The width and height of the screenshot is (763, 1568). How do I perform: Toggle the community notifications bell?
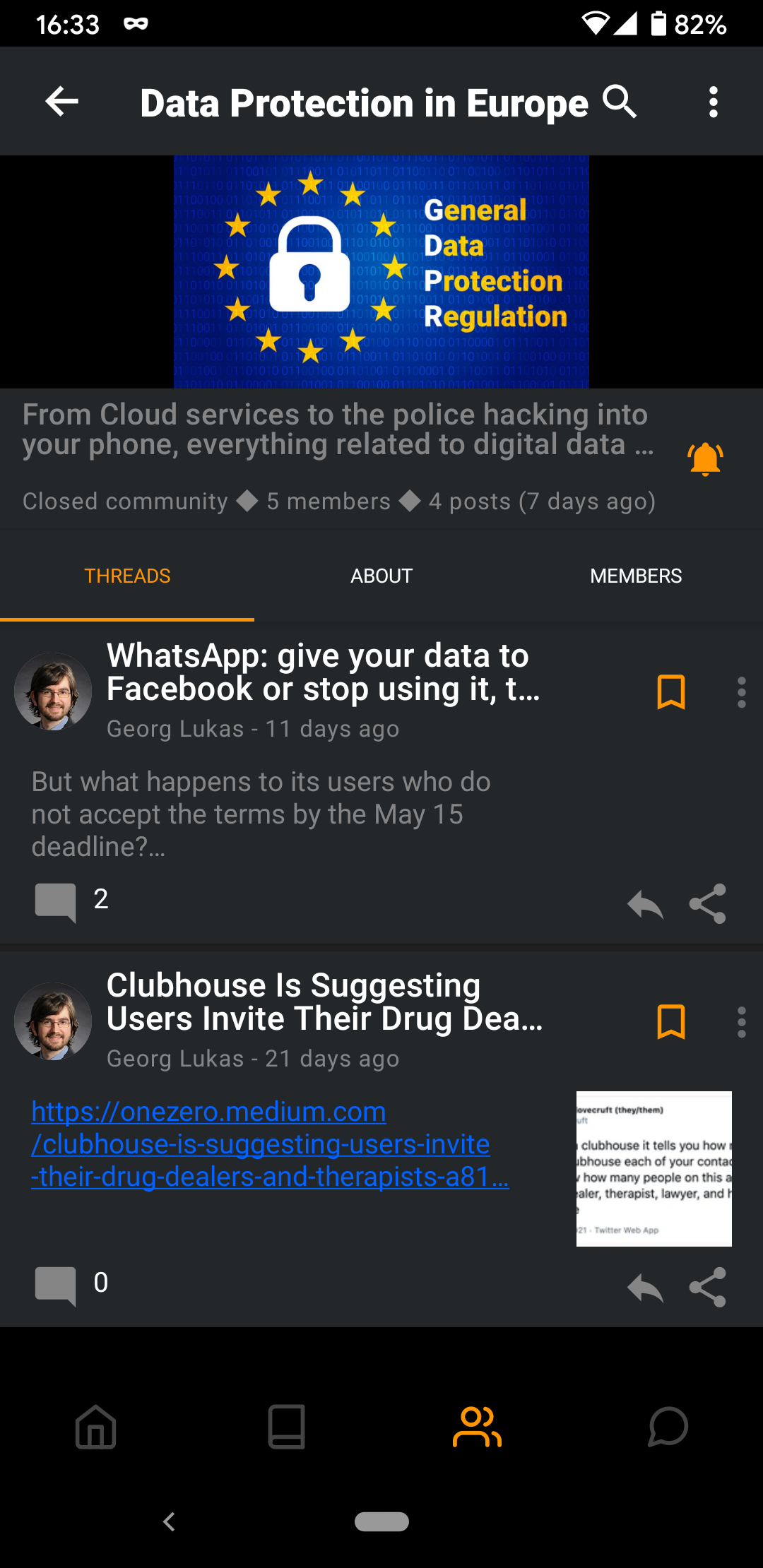[x=705, y=459]
